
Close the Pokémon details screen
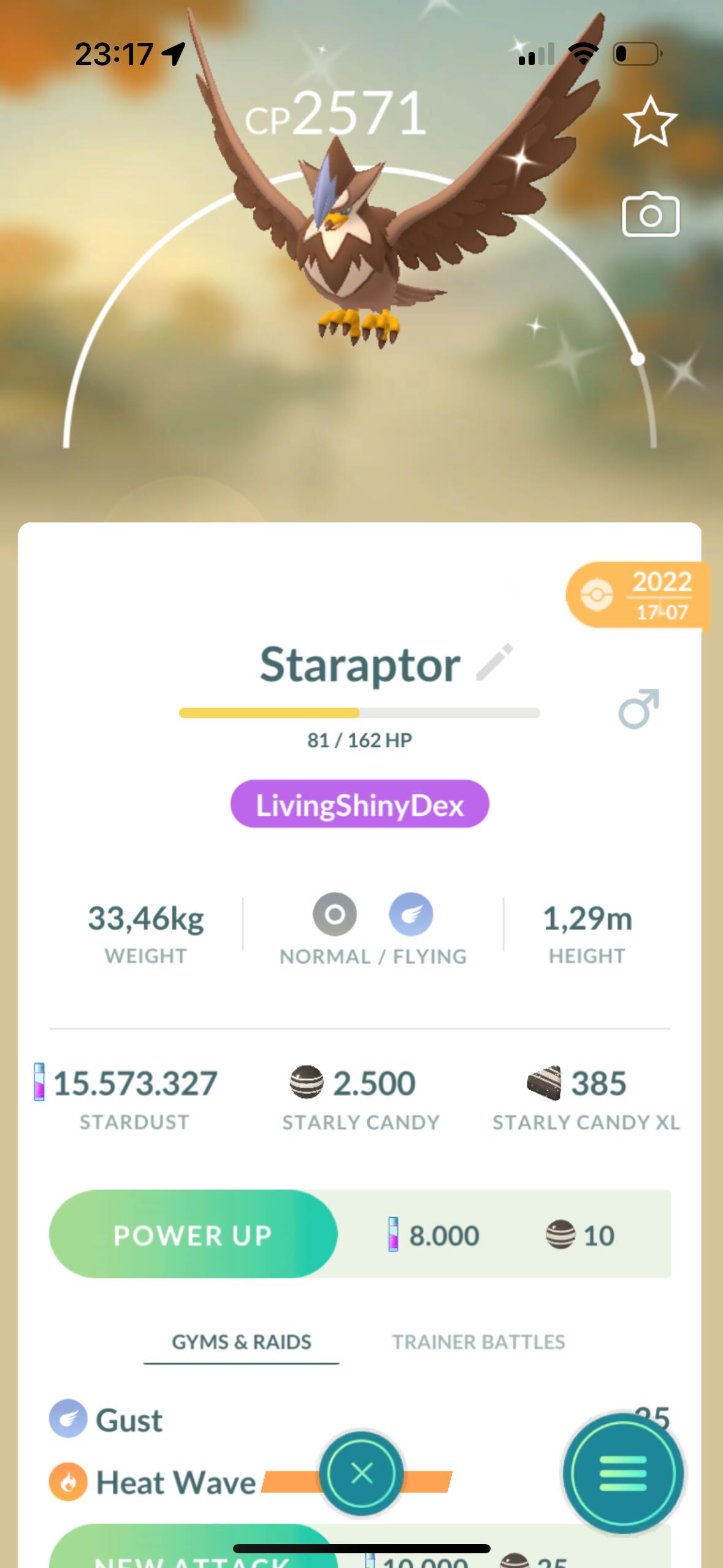coord(361,1473)
